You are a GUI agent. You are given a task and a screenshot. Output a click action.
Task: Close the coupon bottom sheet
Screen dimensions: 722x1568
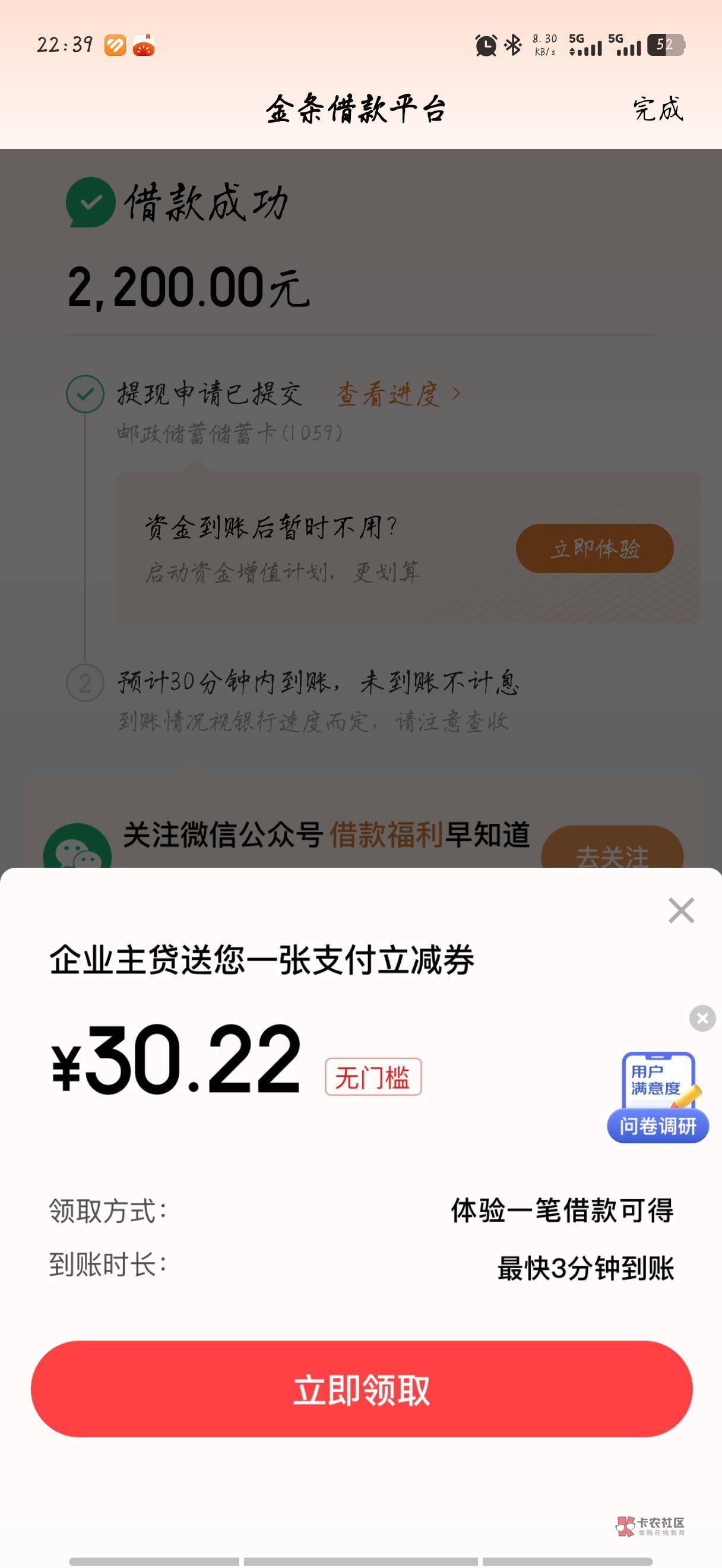click(681, 911)
